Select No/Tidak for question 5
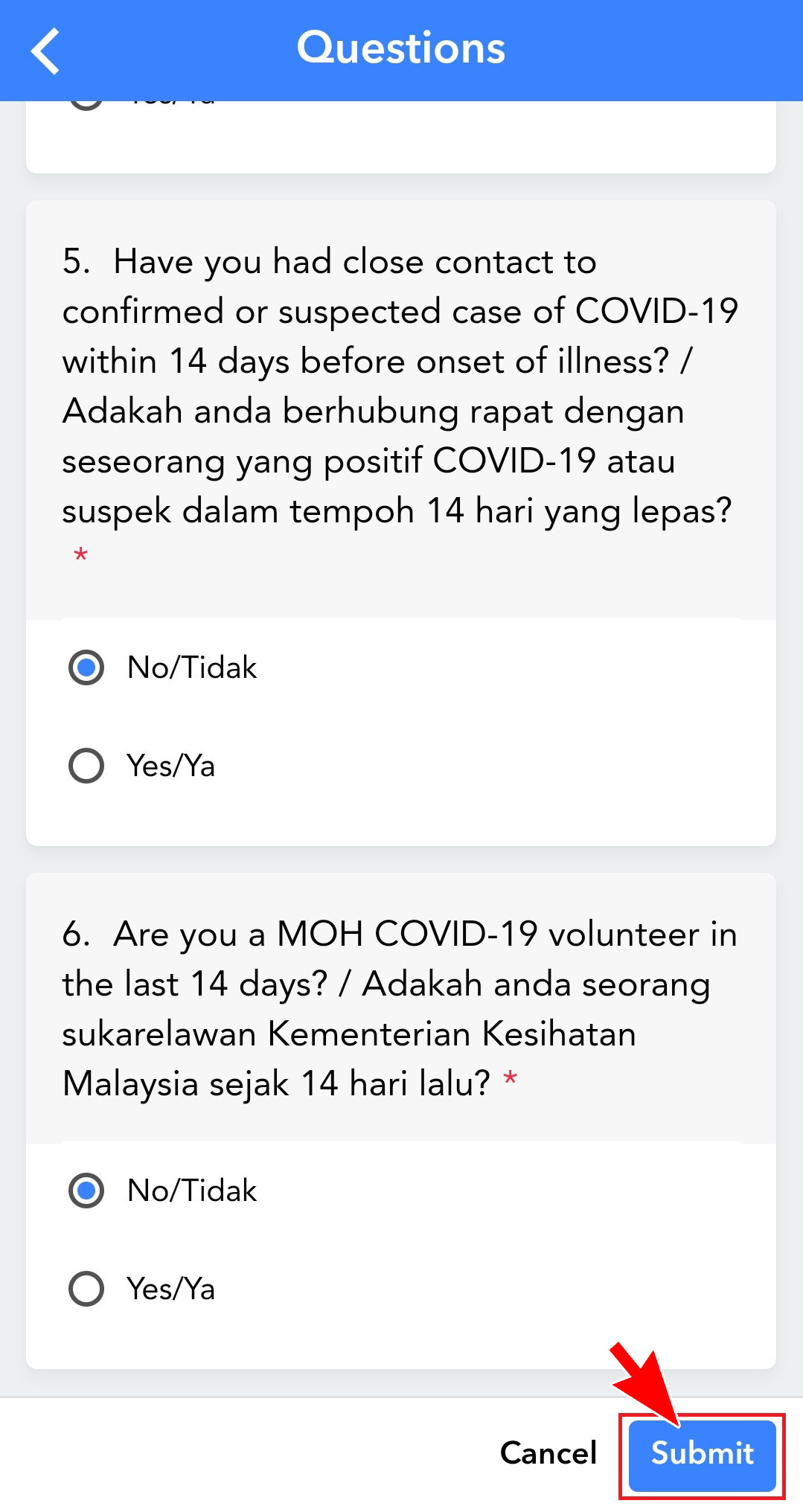The height and width of the screenshot is (1512, 803). pos(86,667)
